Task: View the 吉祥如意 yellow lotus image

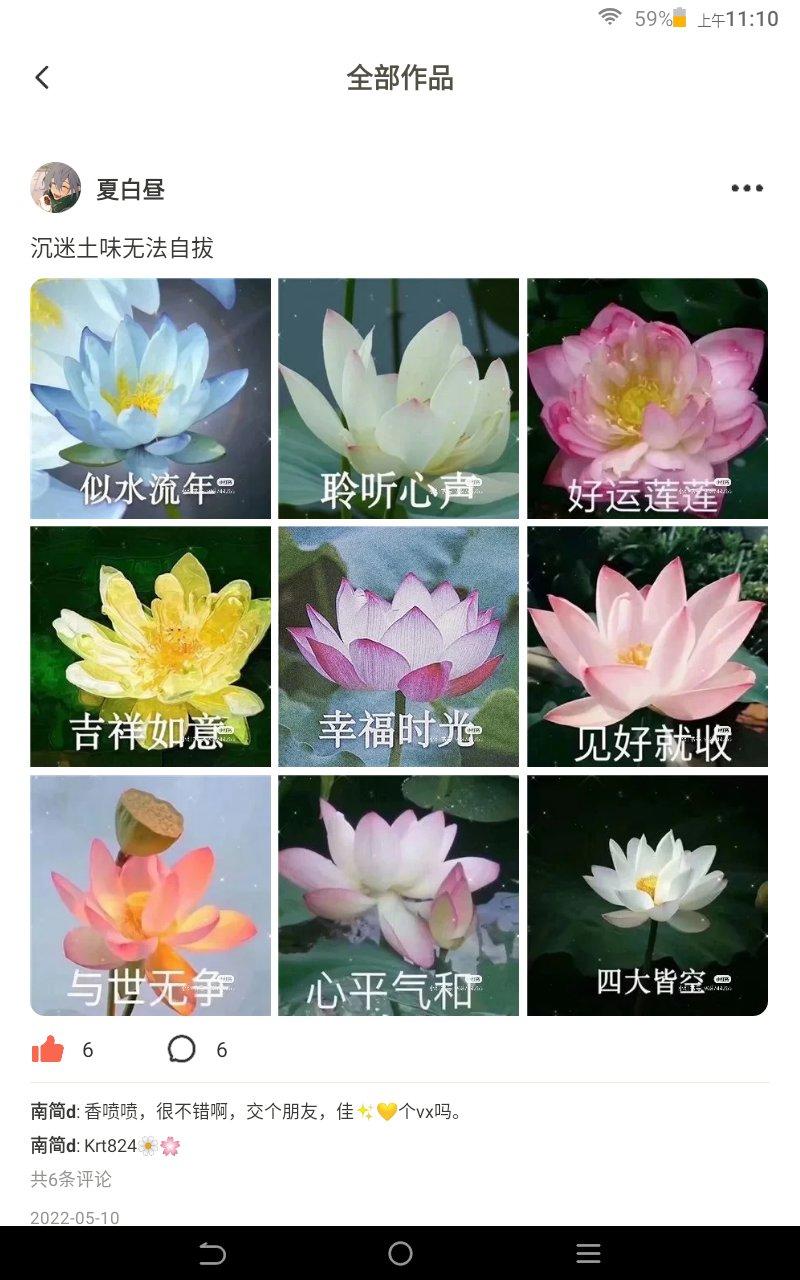Action: 150,646
